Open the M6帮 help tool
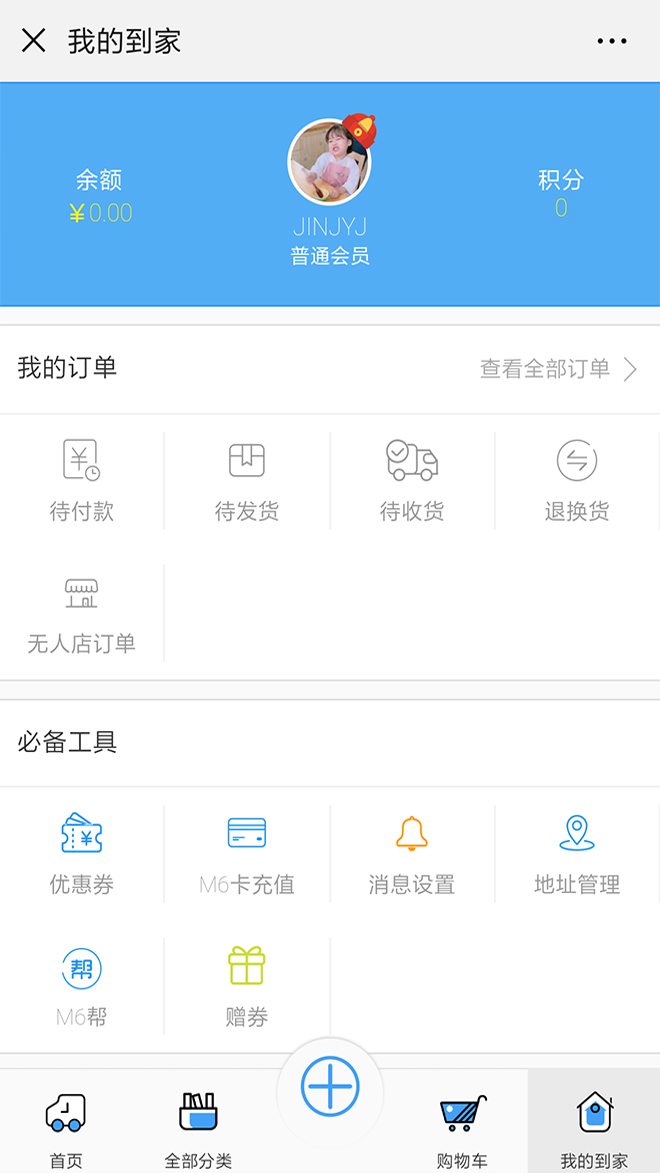The height and width of the screenshot is (1173, 660). 82,987
